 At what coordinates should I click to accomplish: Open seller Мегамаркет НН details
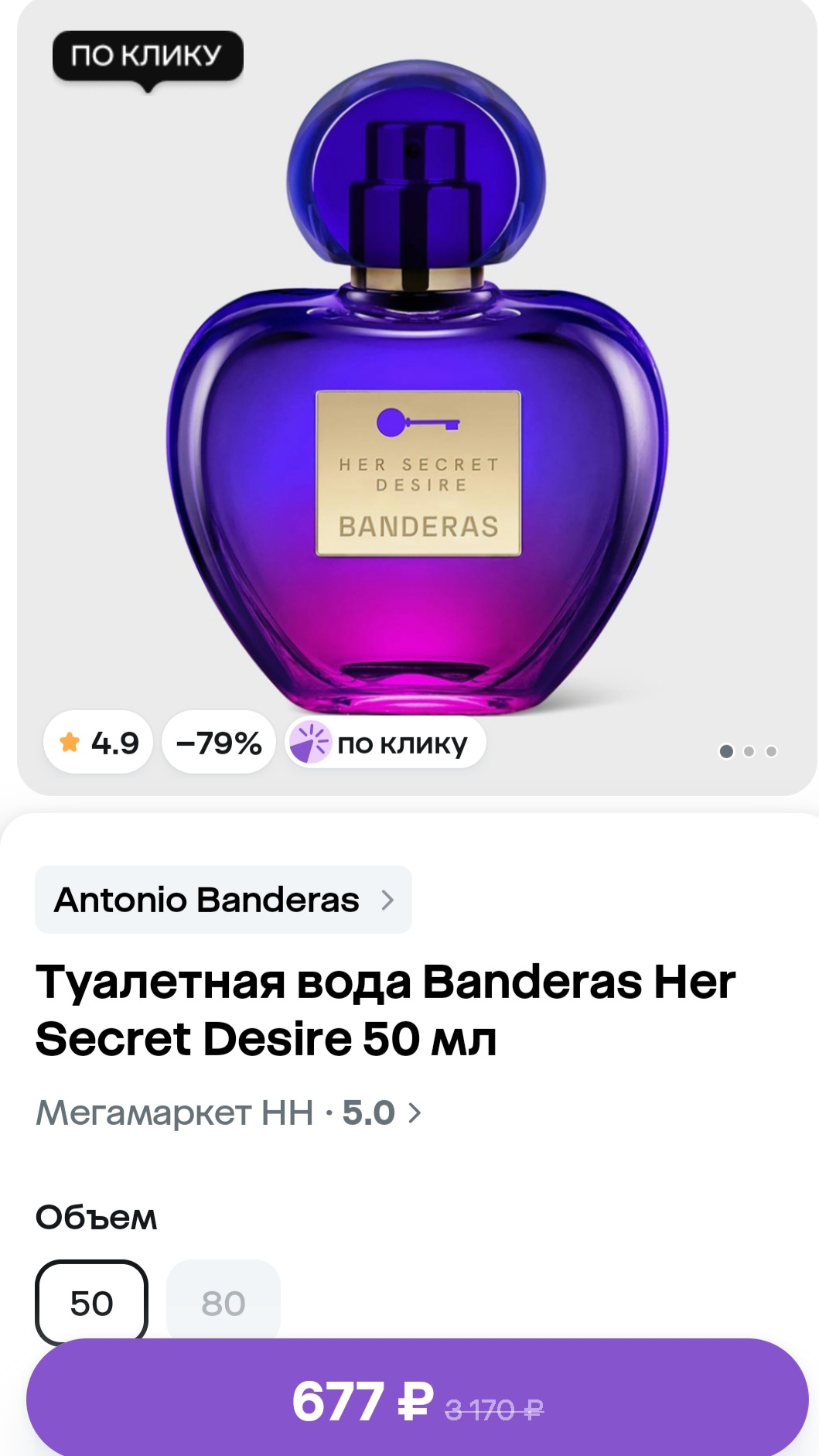(x=228, y=1113)
